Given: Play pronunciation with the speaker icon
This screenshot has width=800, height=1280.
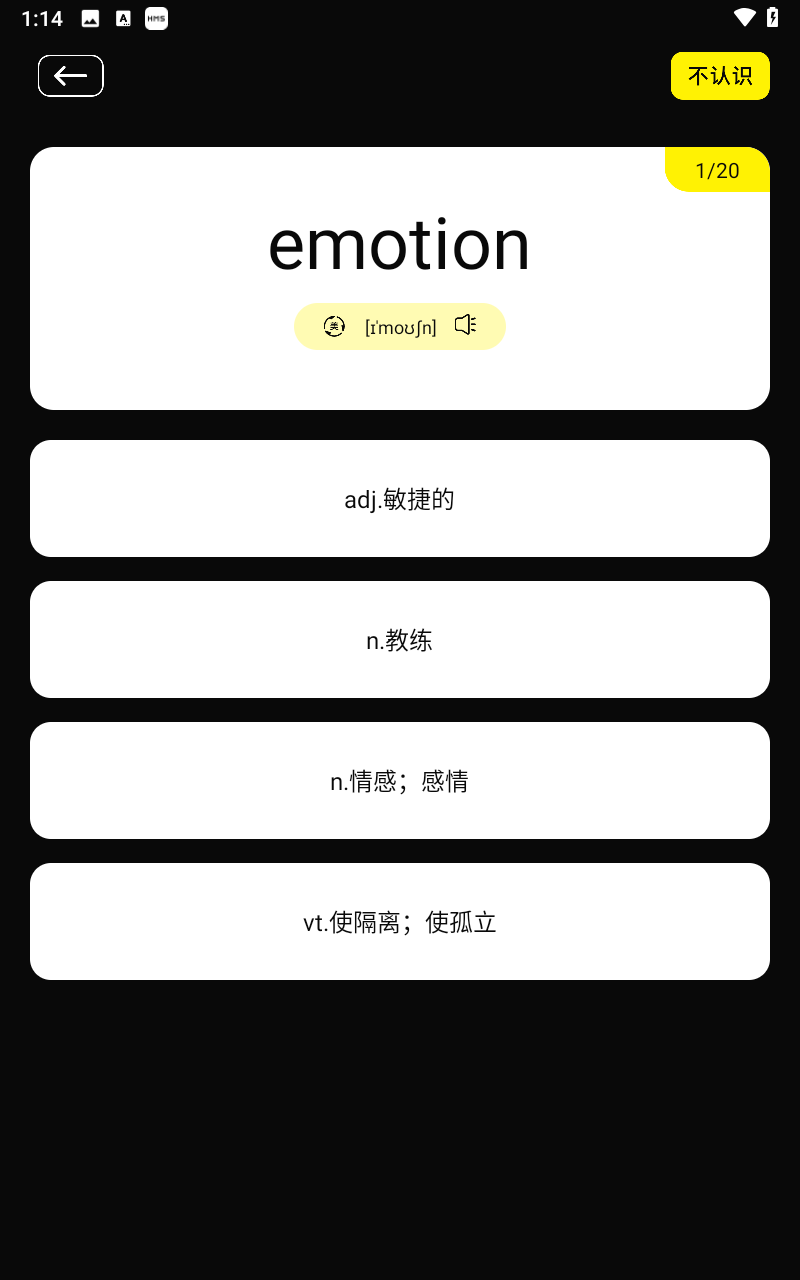Looking at the screenshot, I should pos(464,326).
